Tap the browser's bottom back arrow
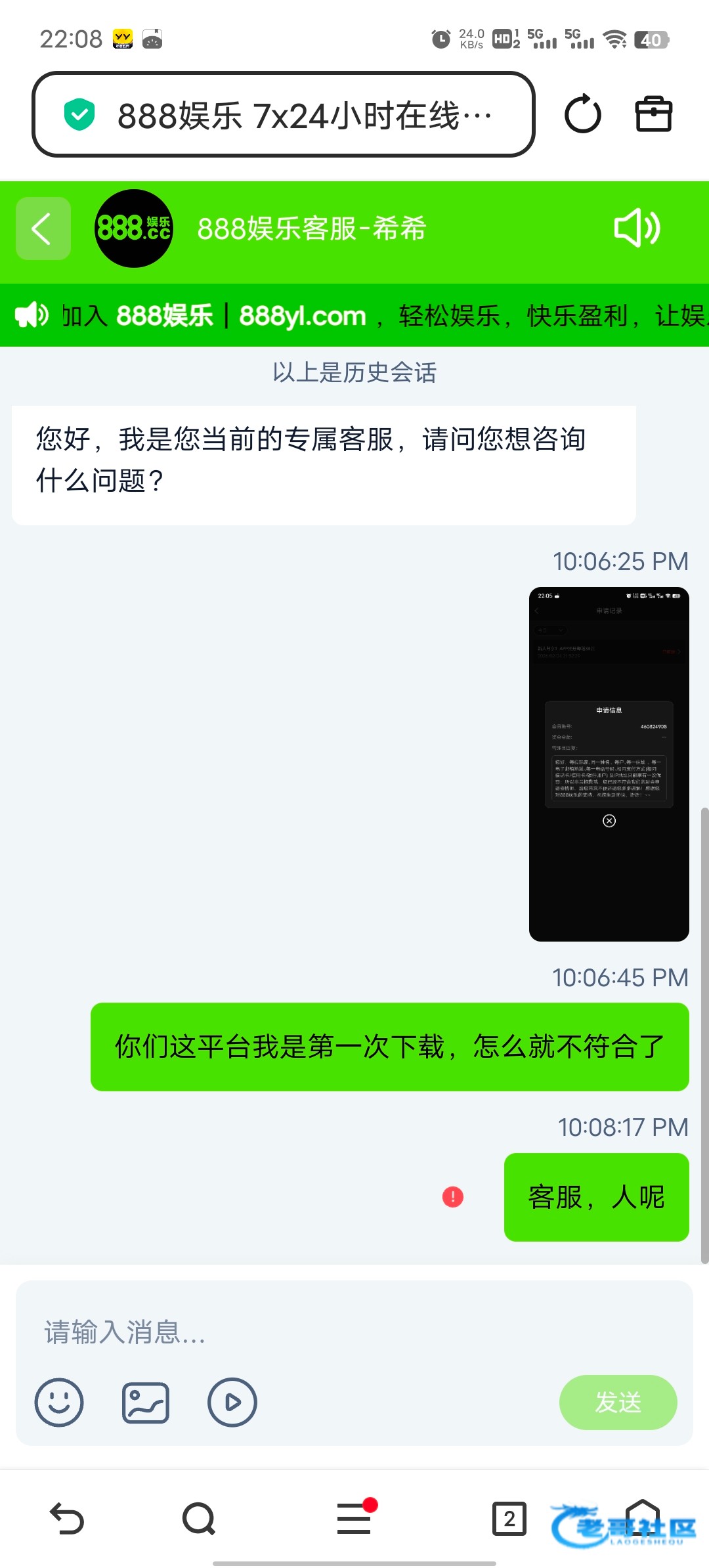 click(x=67, y=1519)
